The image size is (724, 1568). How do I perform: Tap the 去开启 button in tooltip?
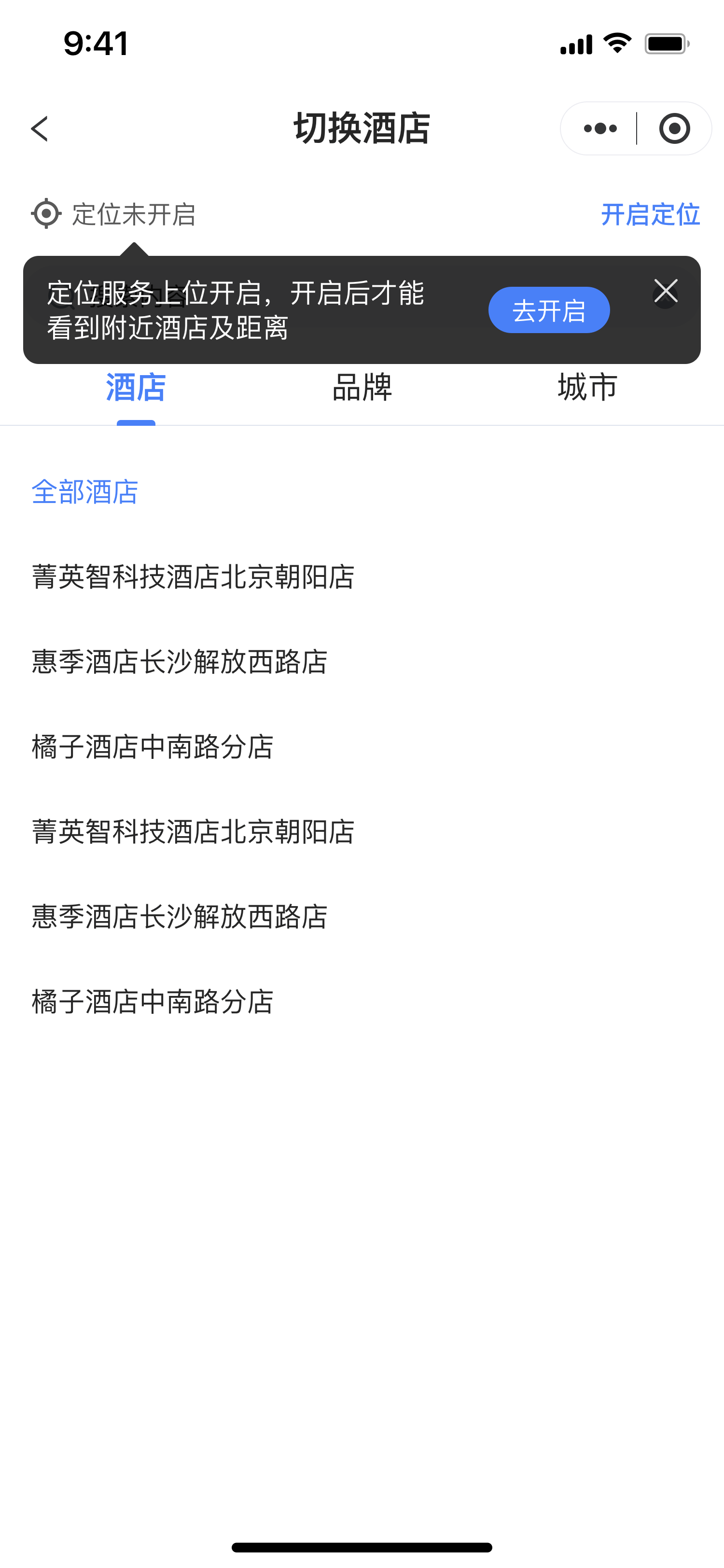point(549,310)
